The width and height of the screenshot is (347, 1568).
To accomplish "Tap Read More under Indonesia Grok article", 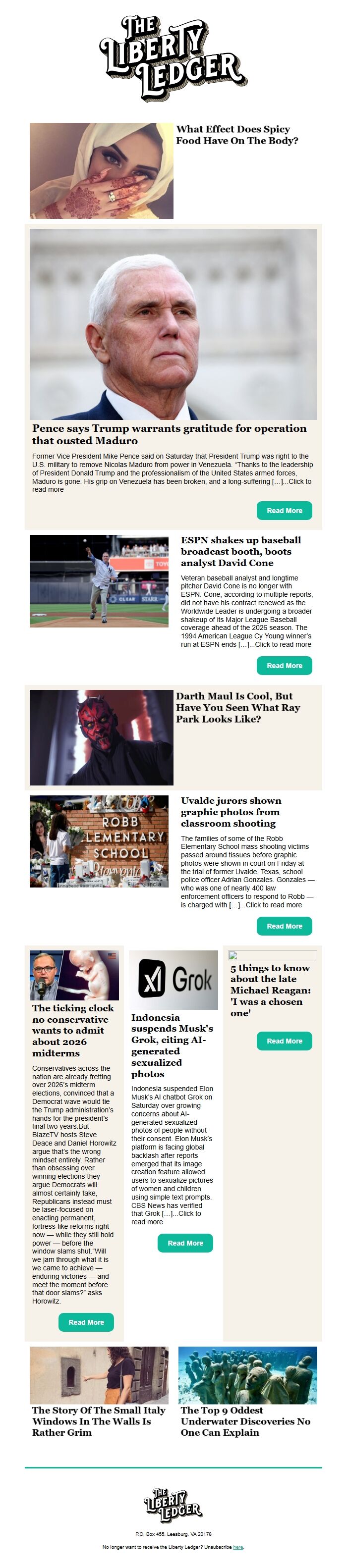I will [185, 1243].
